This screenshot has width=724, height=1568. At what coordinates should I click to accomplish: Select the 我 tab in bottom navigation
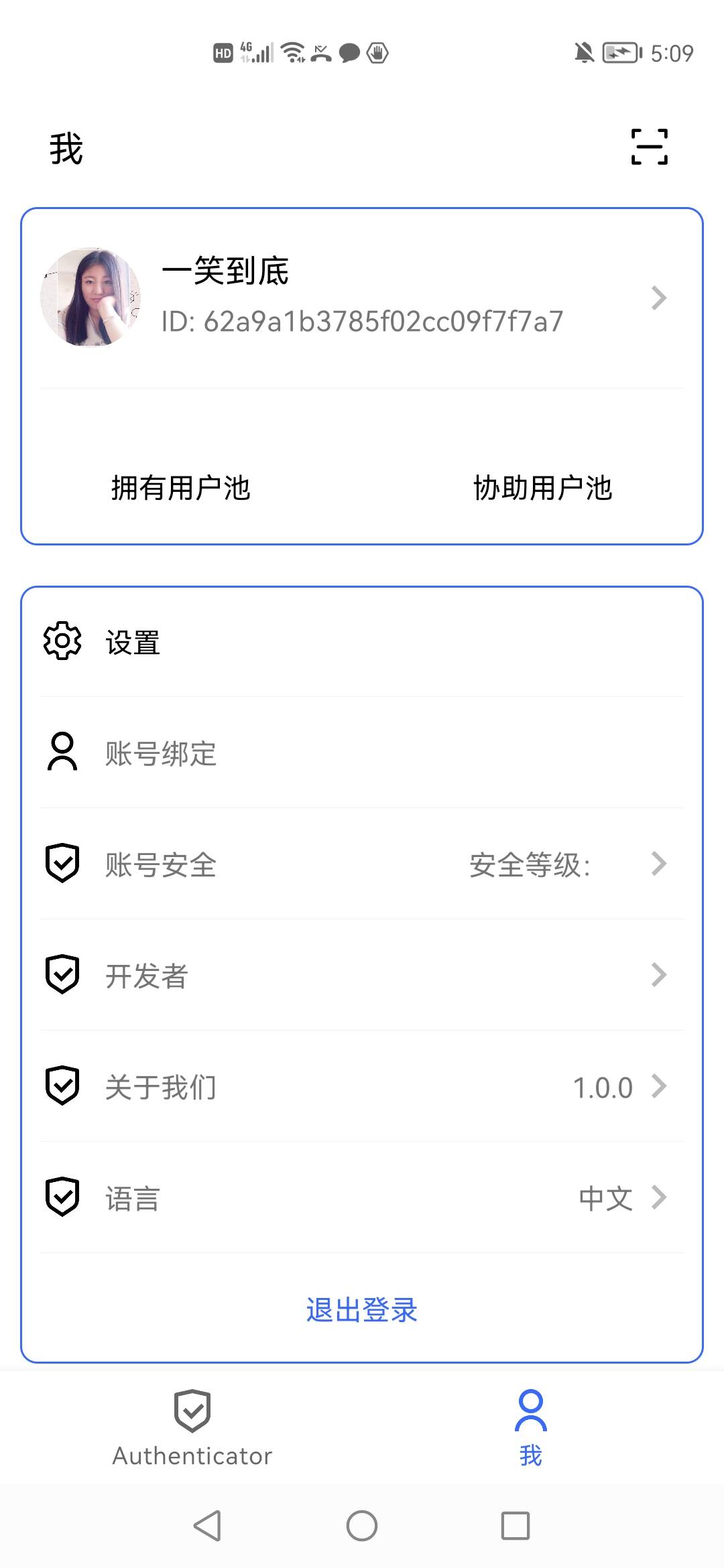coord(530,1427)
